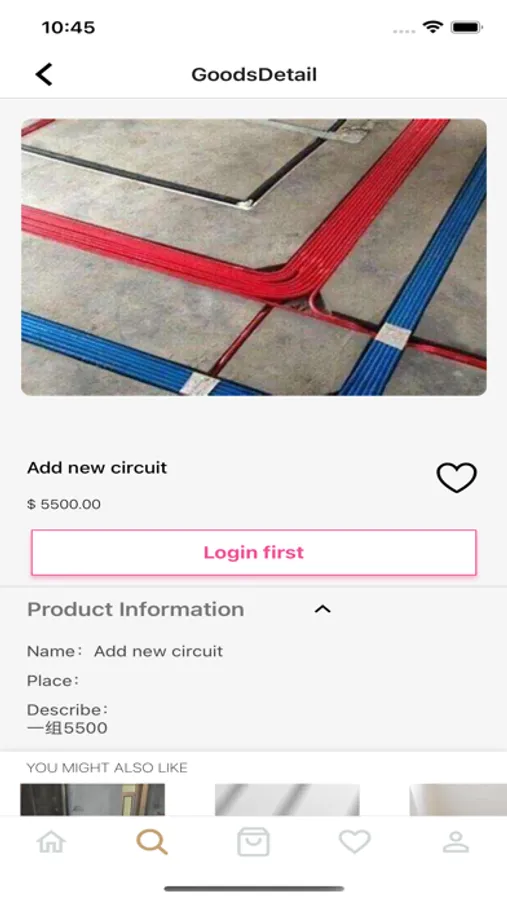Switch to the Search tab
507x900 pixels.
152,842
